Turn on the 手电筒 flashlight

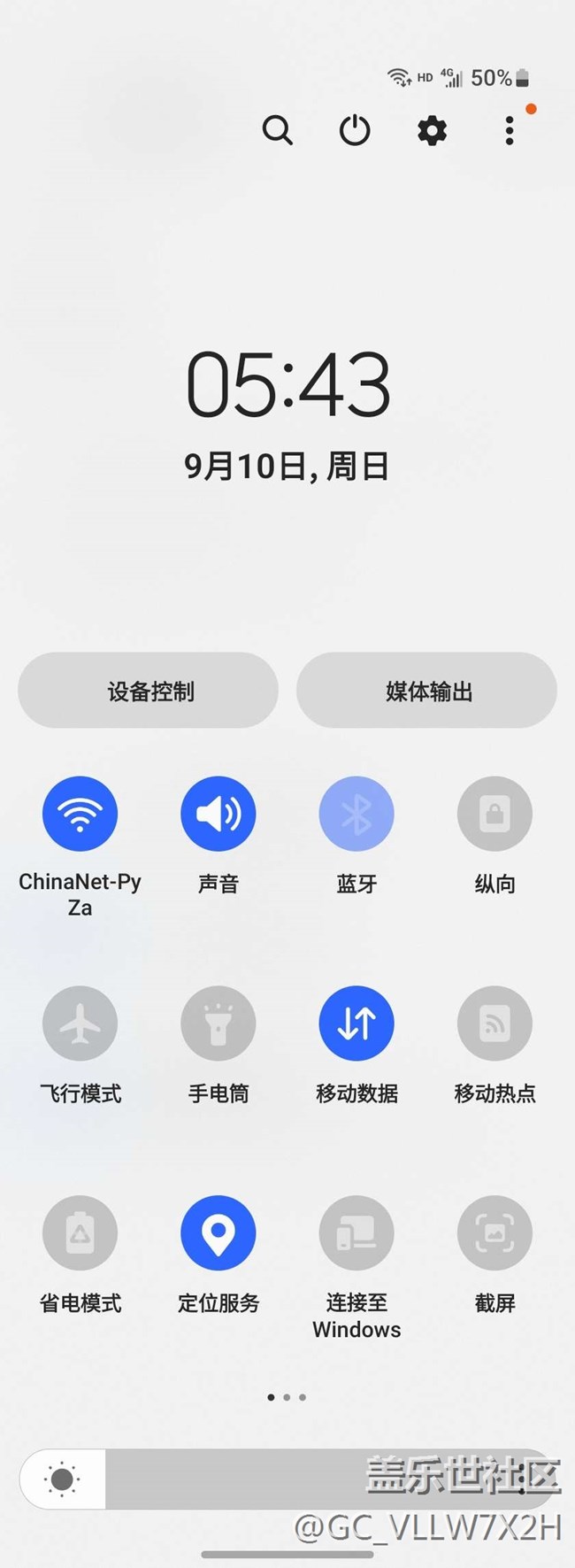[218, 1023]
